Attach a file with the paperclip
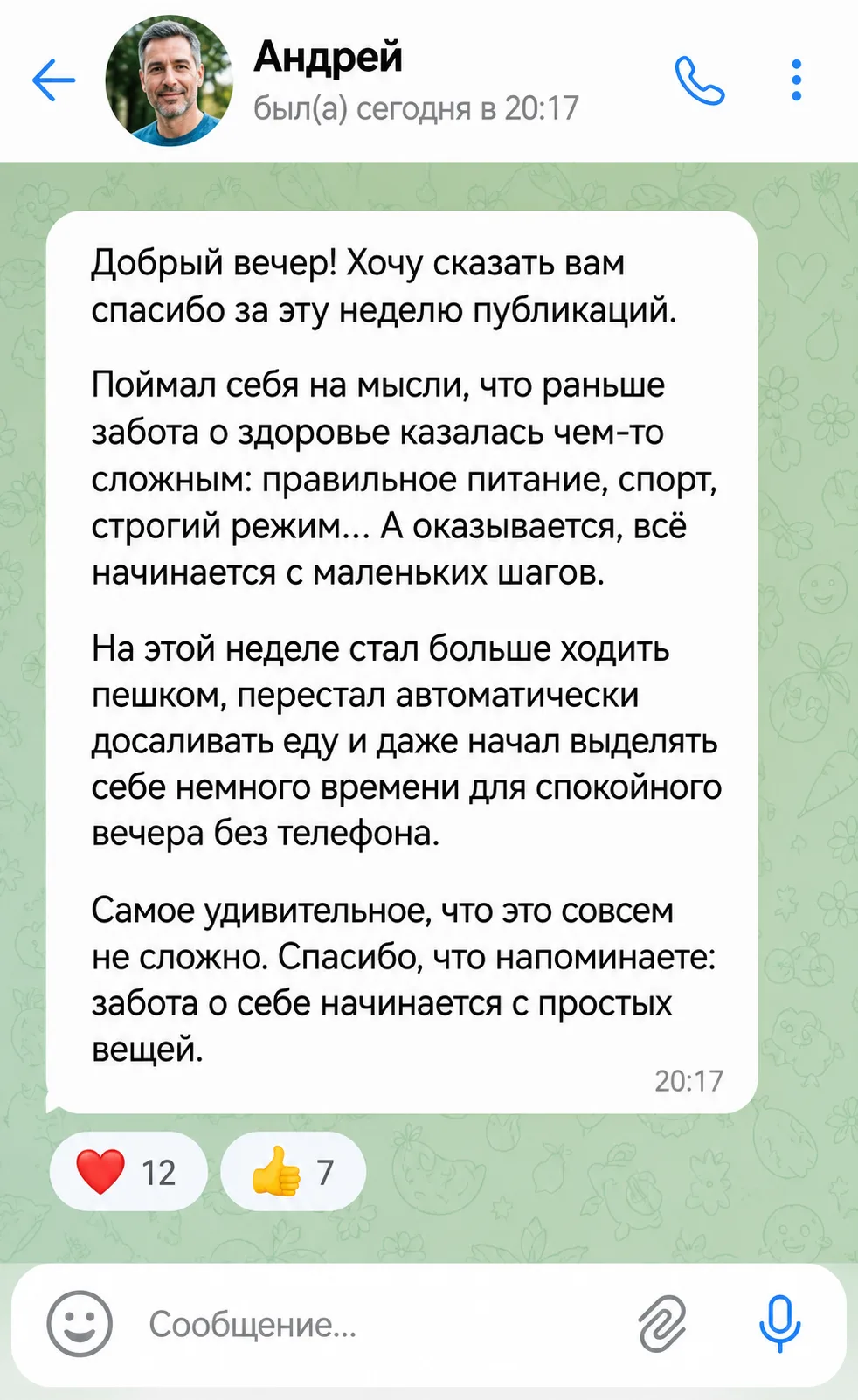Image resolution: width=858 pixels, height=1400 pixels. (662, 1325)
